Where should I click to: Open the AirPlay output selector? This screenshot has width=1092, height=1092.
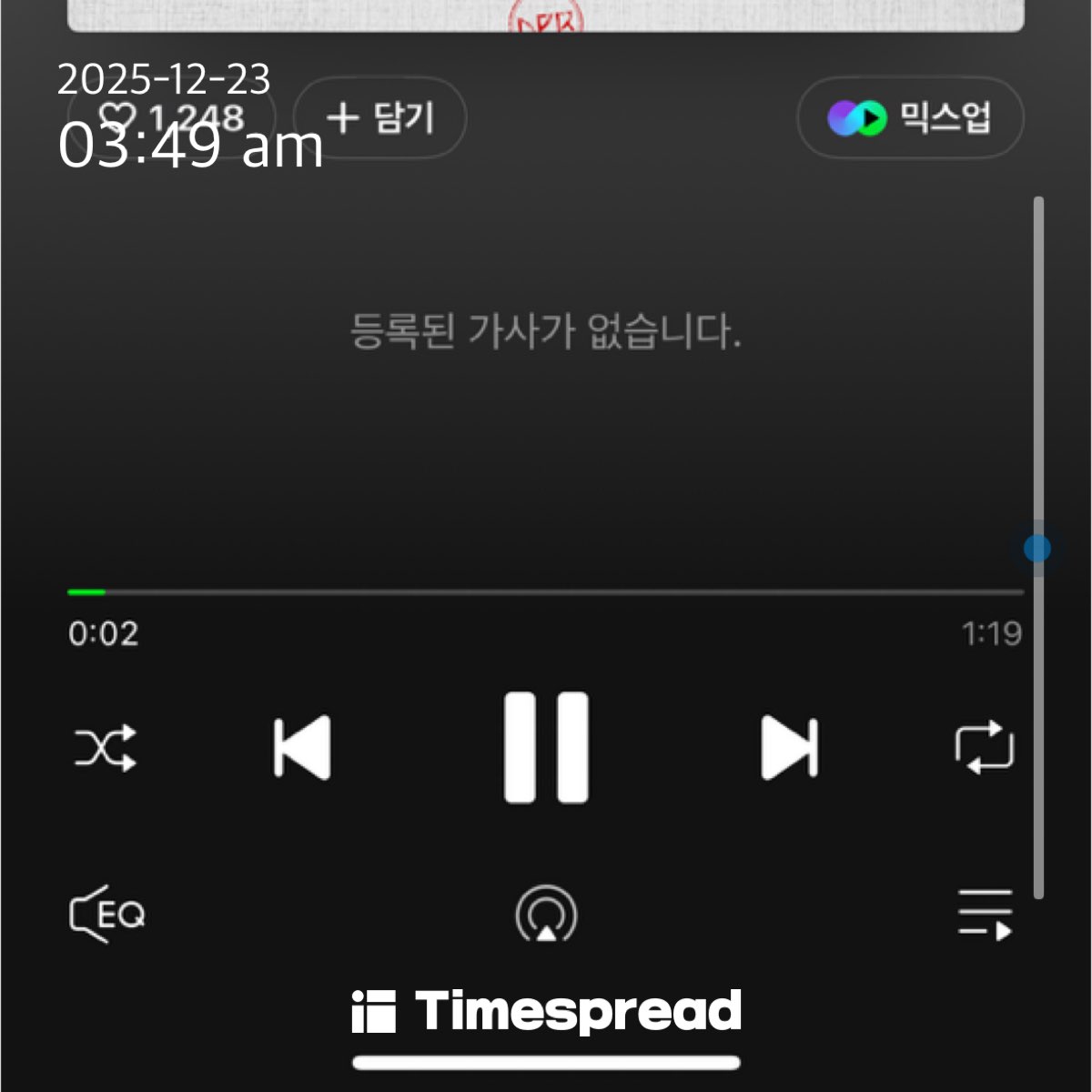tap(546, 915)
